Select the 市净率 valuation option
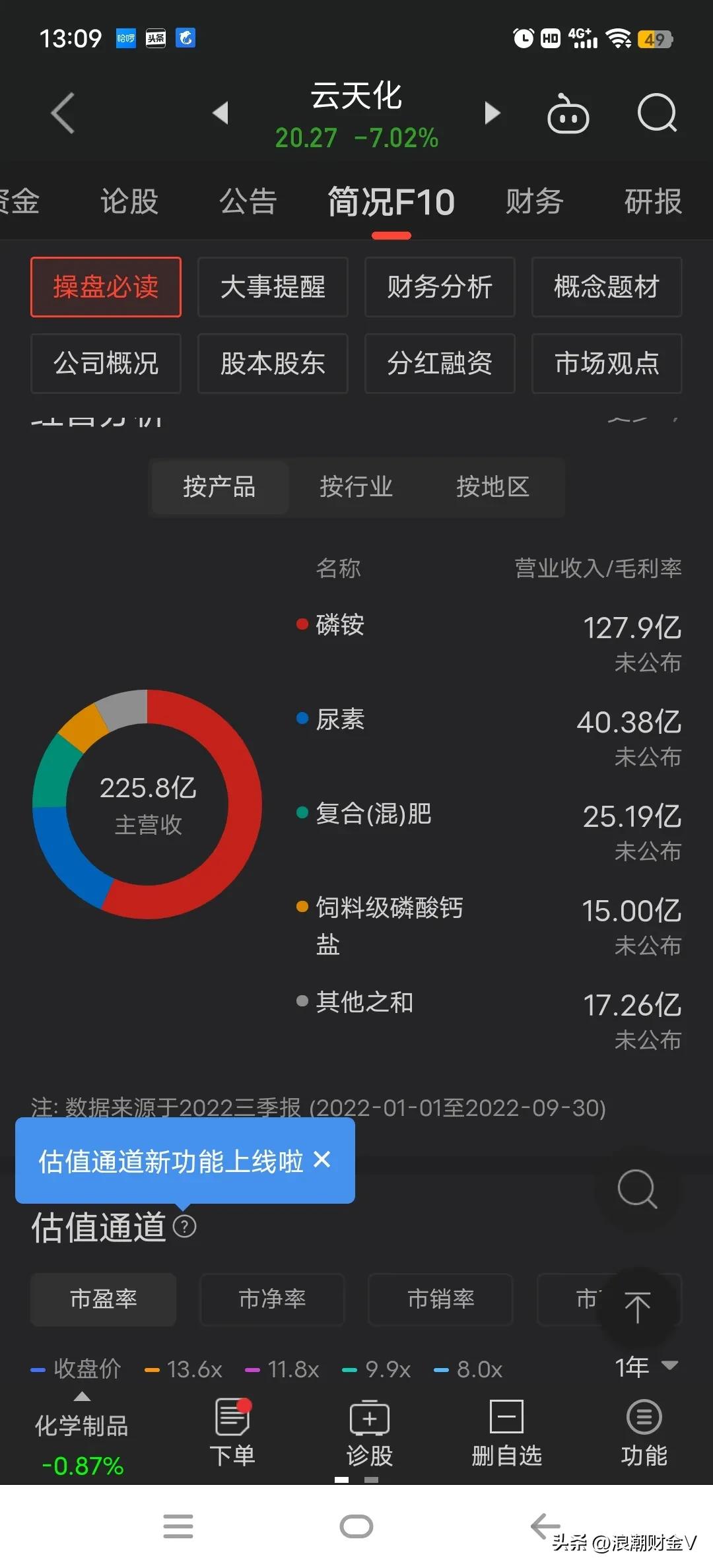The image size is (713, 1568). pyautogui.click(x=271, y=1299)
